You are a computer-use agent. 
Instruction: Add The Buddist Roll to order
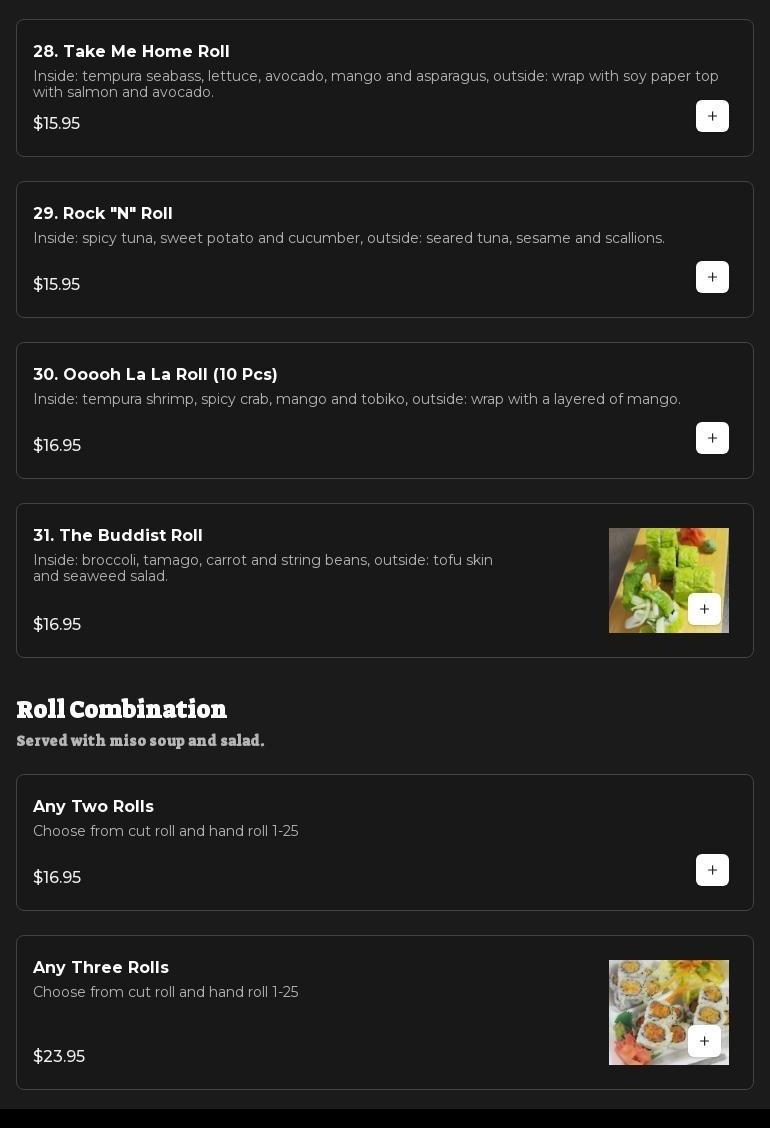pos(704,609)
